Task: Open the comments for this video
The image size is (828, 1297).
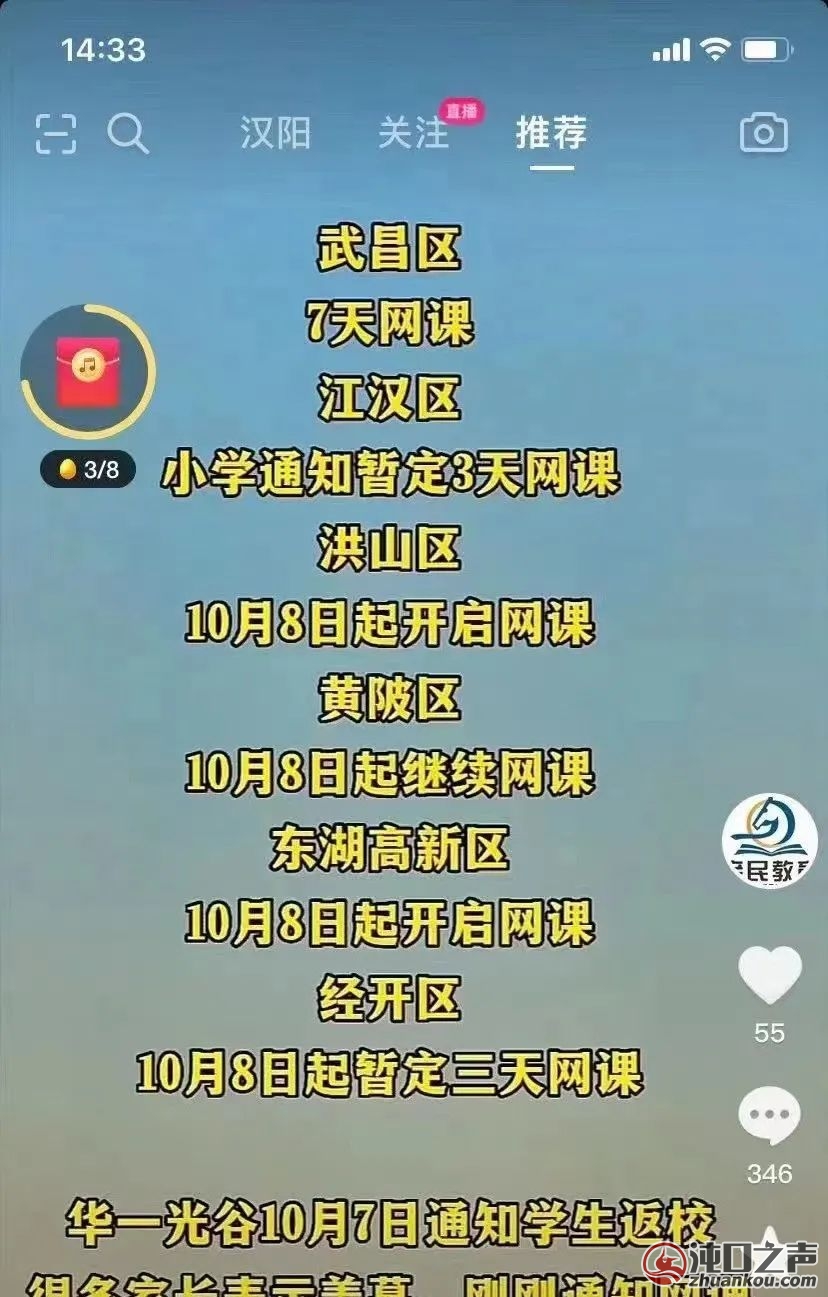Action: coord(769,1117)
